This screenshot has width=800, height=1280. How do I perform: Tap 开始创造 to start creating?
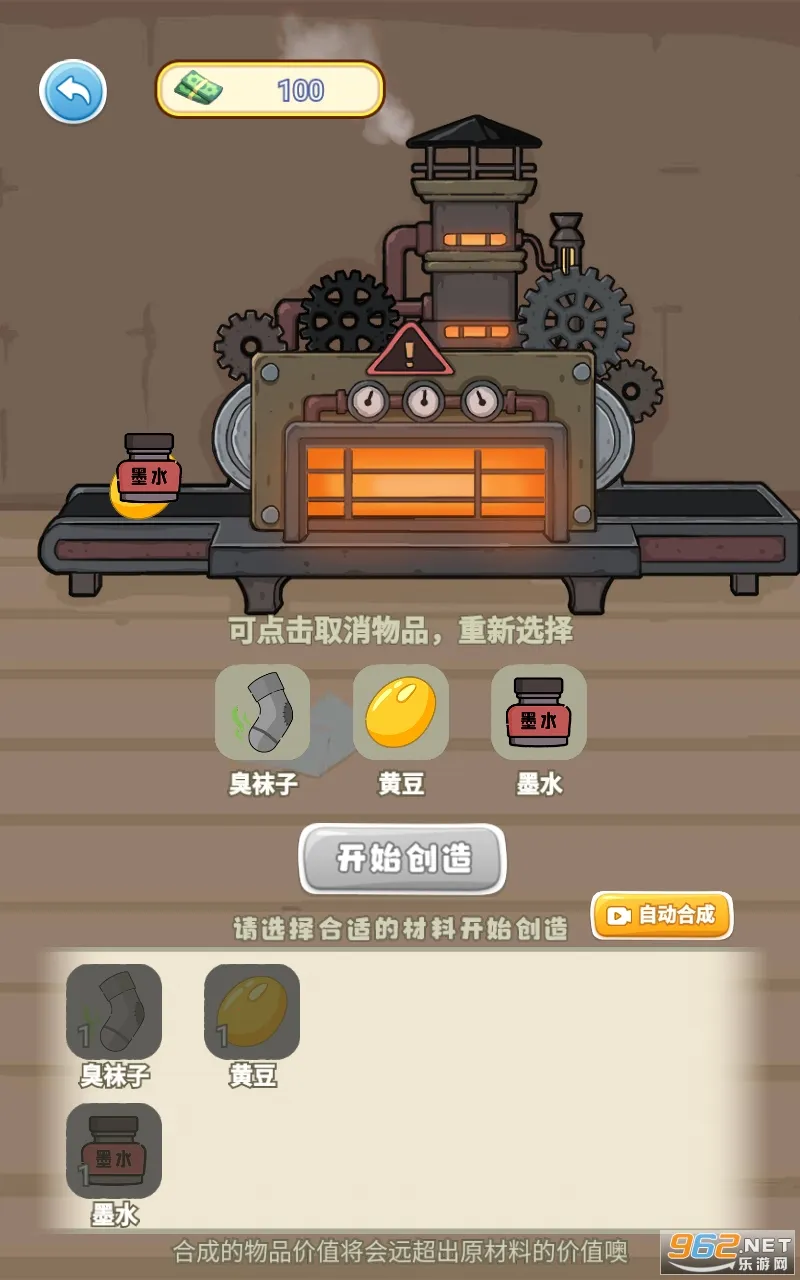tap(403, 859)
